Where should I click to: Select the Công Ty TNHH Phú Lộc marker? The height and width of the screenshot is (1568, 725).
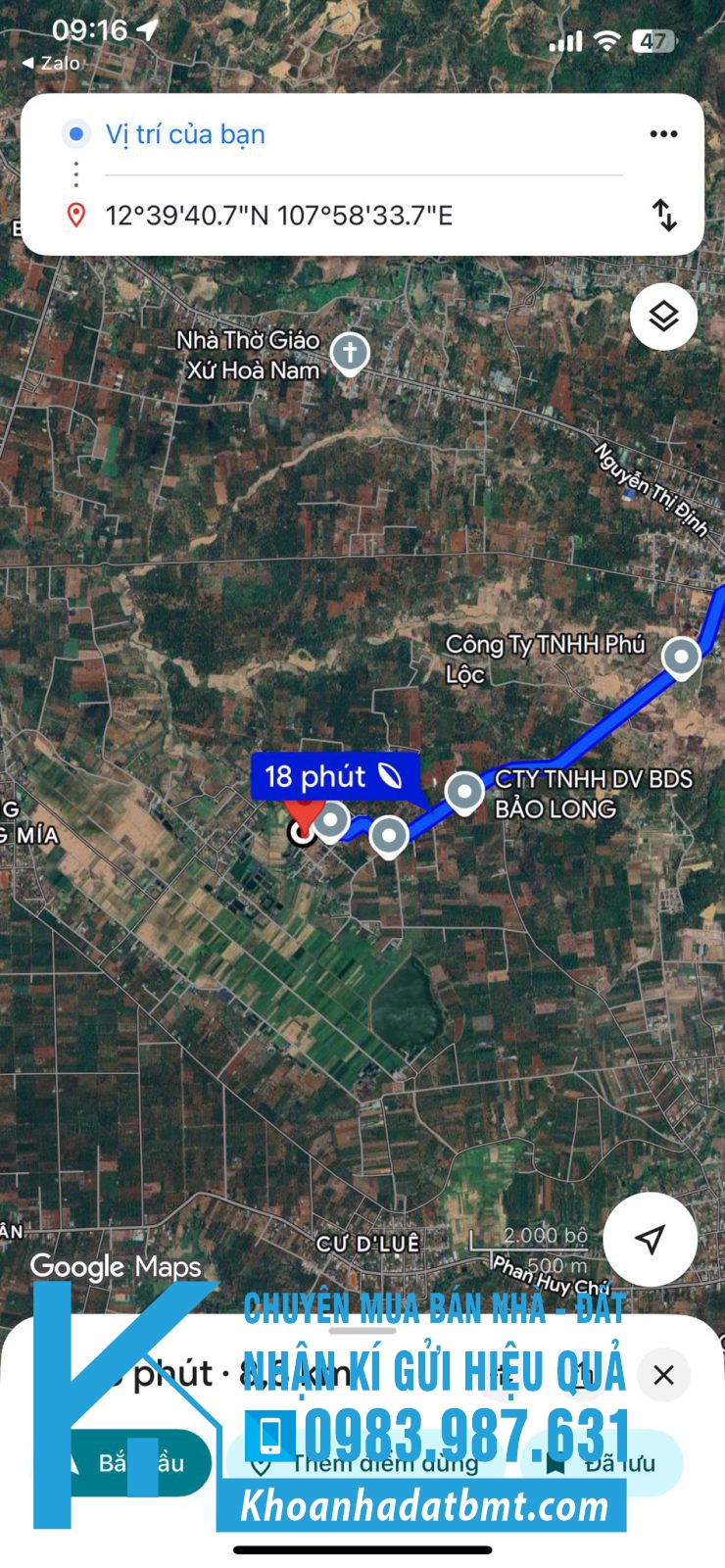coord(681,658)
